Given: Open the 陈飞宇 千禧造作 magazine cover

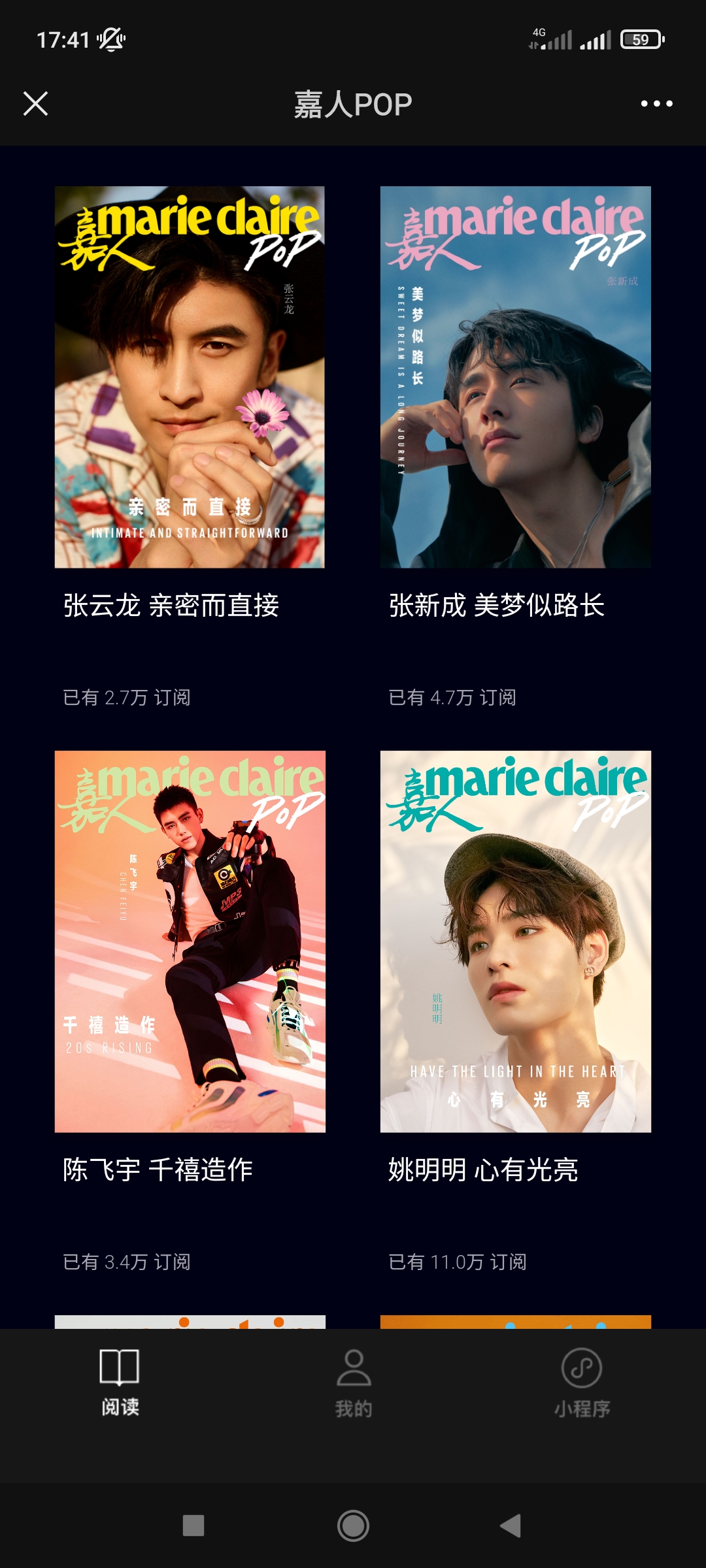Looking at the screenshot, I should point(190,941).
